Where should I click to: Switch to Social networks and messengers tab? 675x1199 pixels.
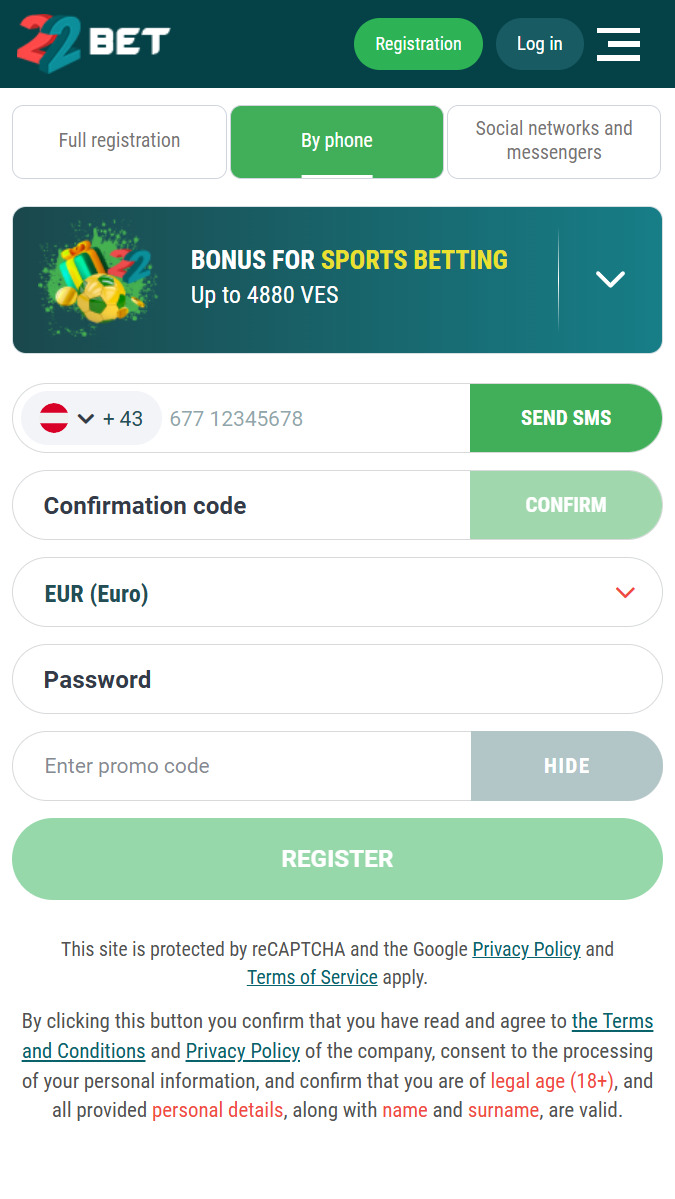coord(554,141)
